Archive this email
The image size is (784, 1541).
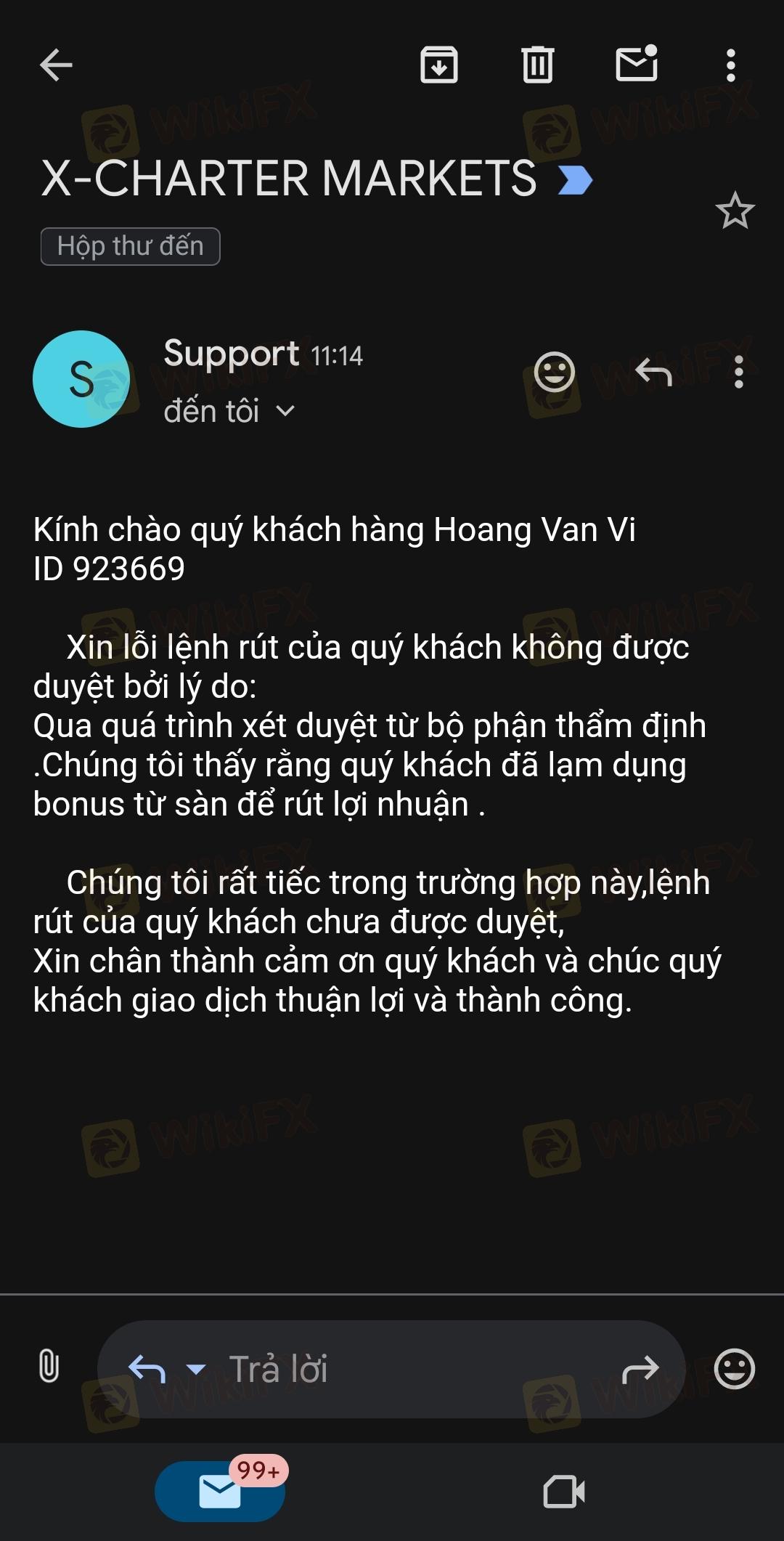439,65
